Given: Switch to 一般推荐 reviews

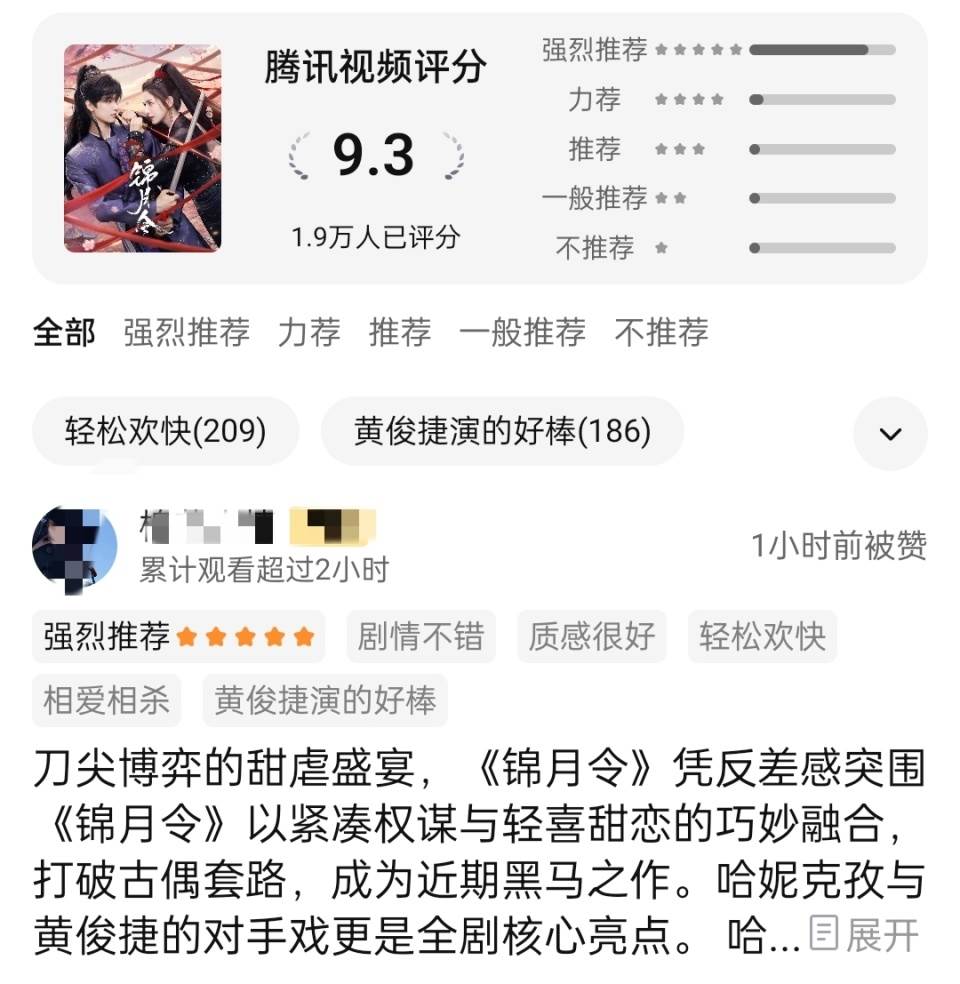Looking at the screenshot, I should 522,332.
